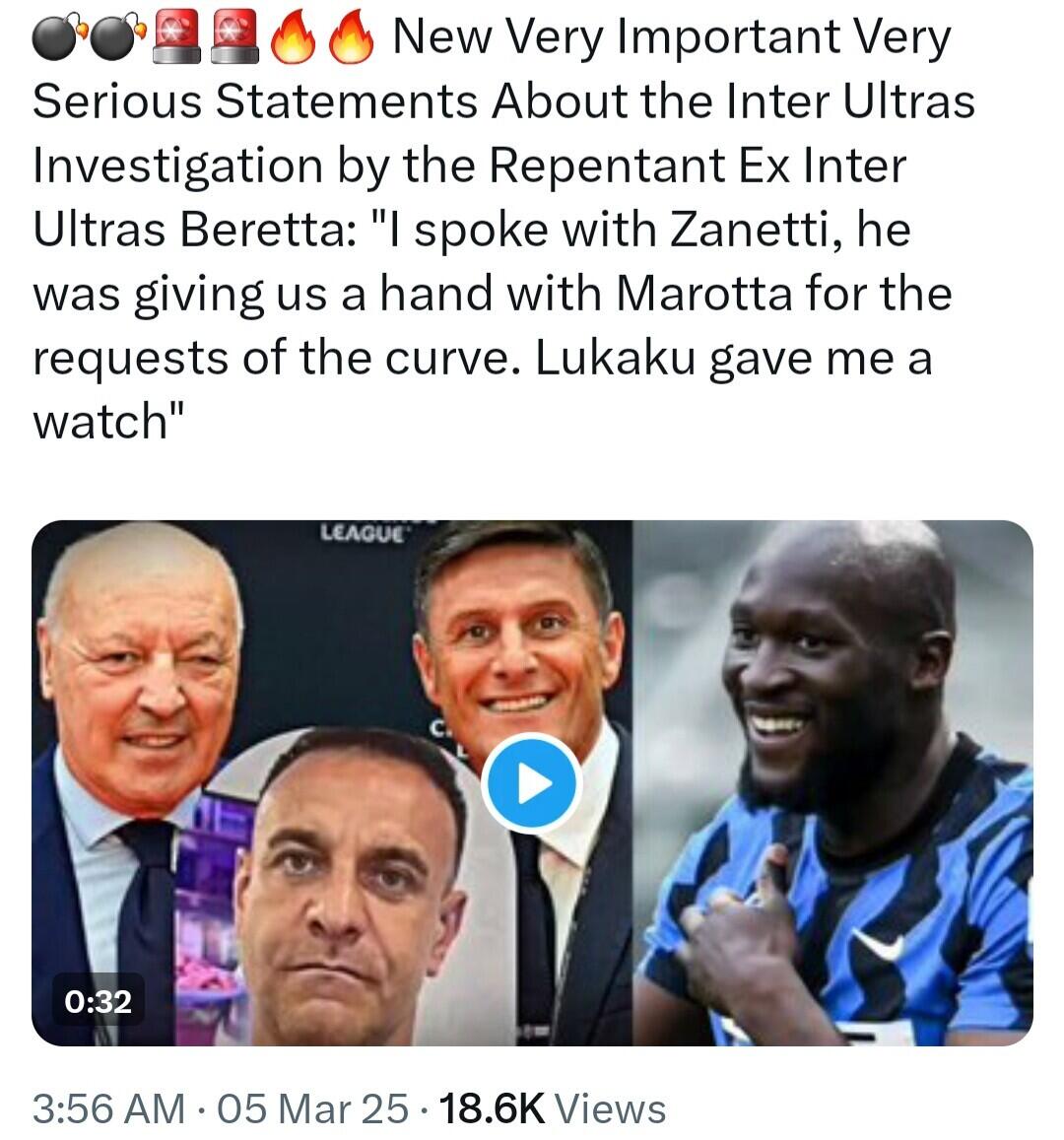Open the 18.6K Views count link

click(554, 1108)
